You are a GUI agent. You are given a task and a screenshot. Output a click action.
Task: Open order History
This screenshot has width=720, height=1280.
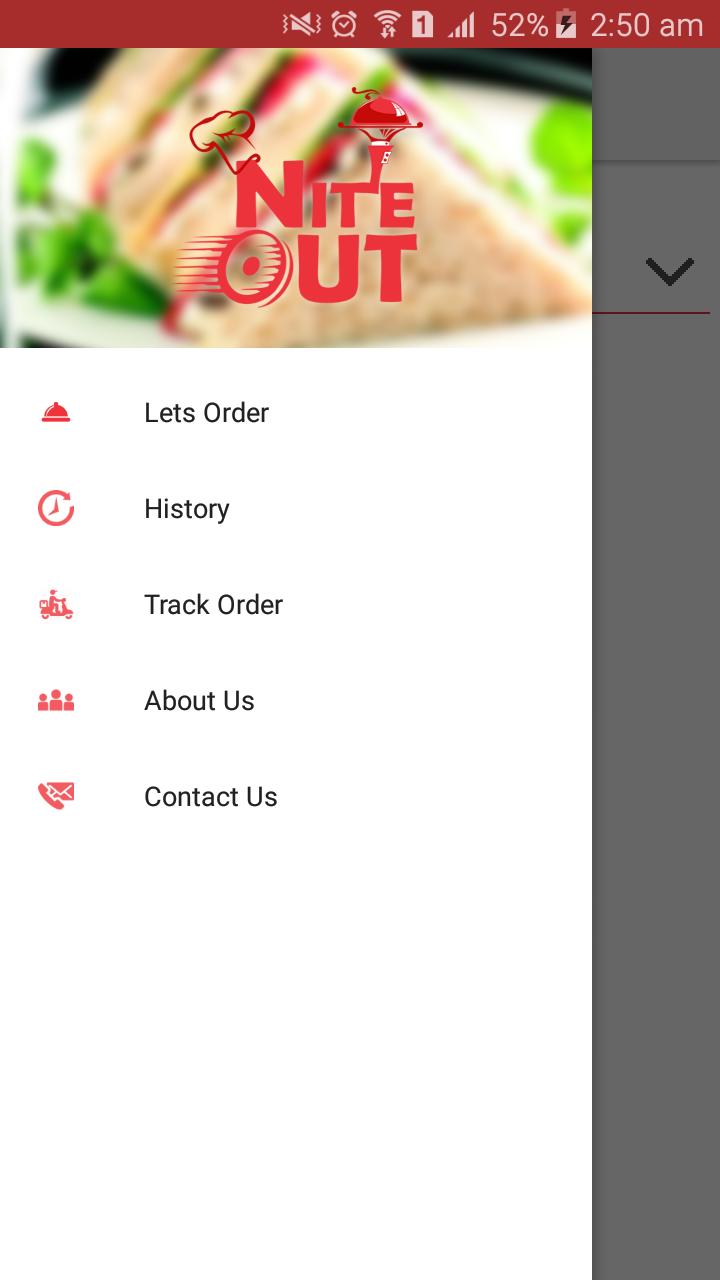pos(187,509)
